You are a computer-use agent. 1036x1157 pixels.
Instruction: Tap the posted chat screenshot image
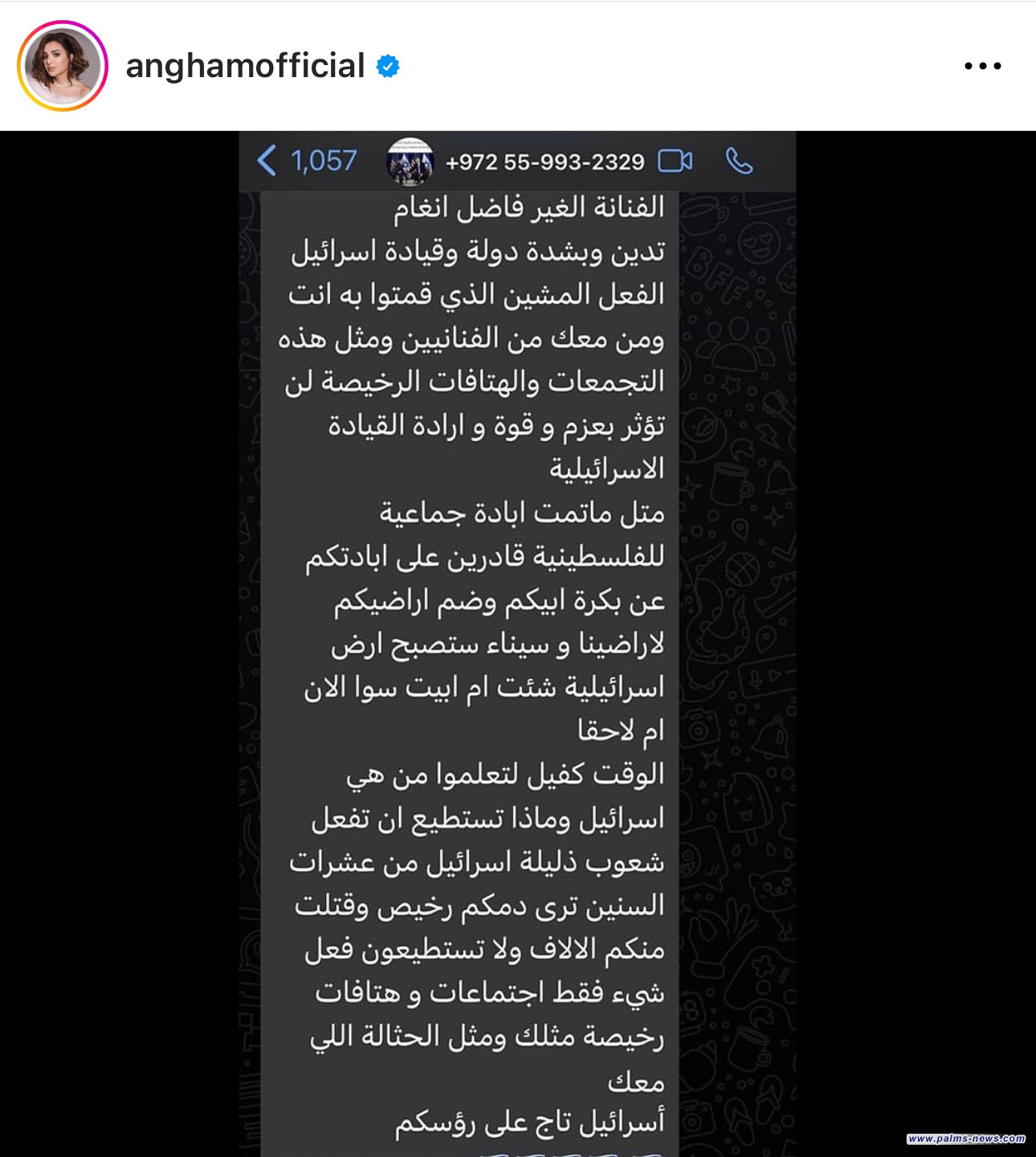pos(517,643)
